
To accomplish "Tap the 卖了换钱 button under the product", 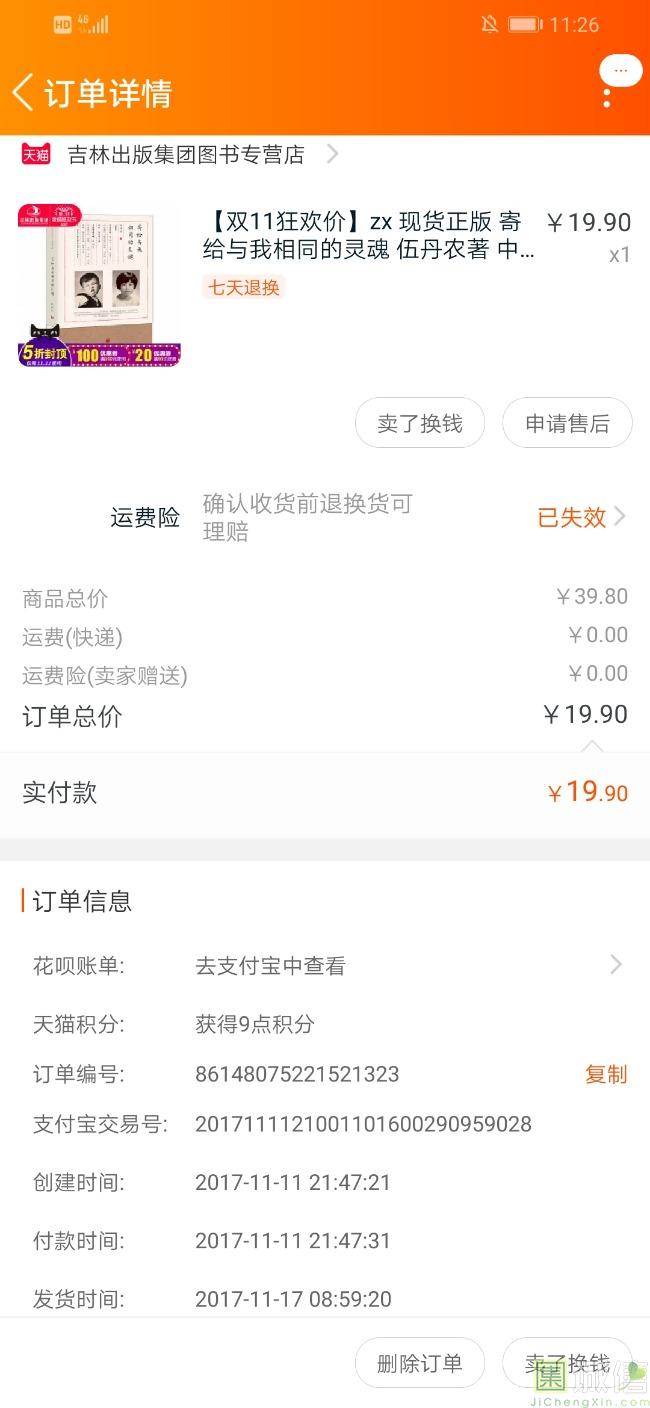I will click(419, 423).
